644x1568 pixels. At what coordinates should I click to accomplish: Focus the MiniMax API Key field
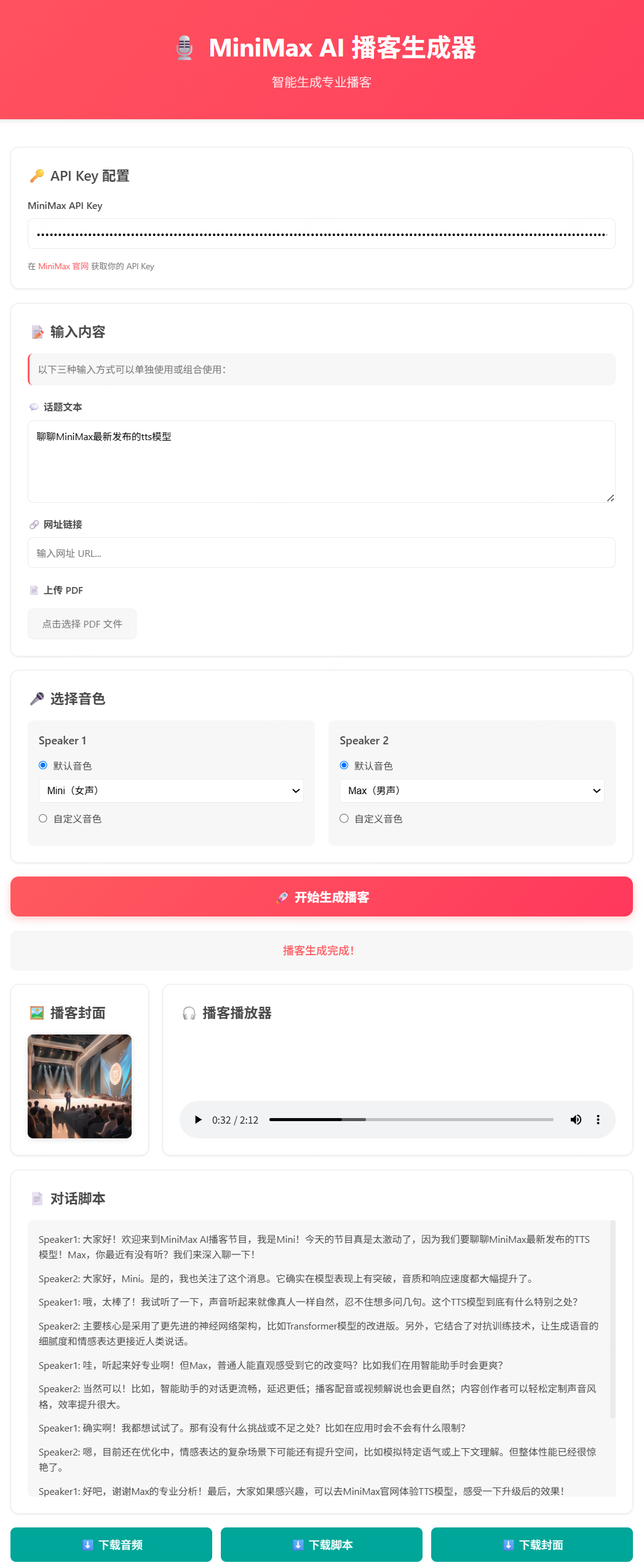[x=321, y=234]
